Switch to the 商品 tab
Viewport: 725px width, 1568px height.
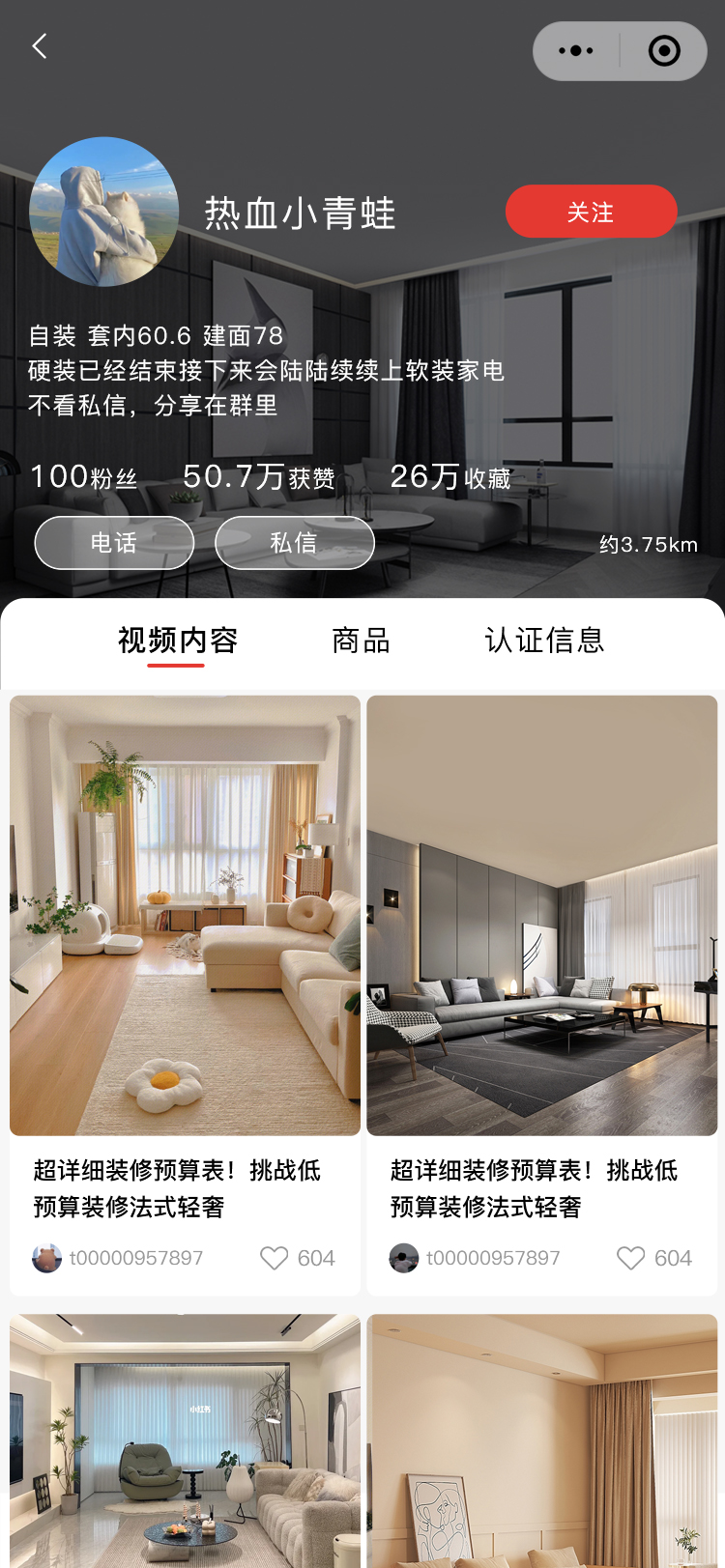coord(361,641)
